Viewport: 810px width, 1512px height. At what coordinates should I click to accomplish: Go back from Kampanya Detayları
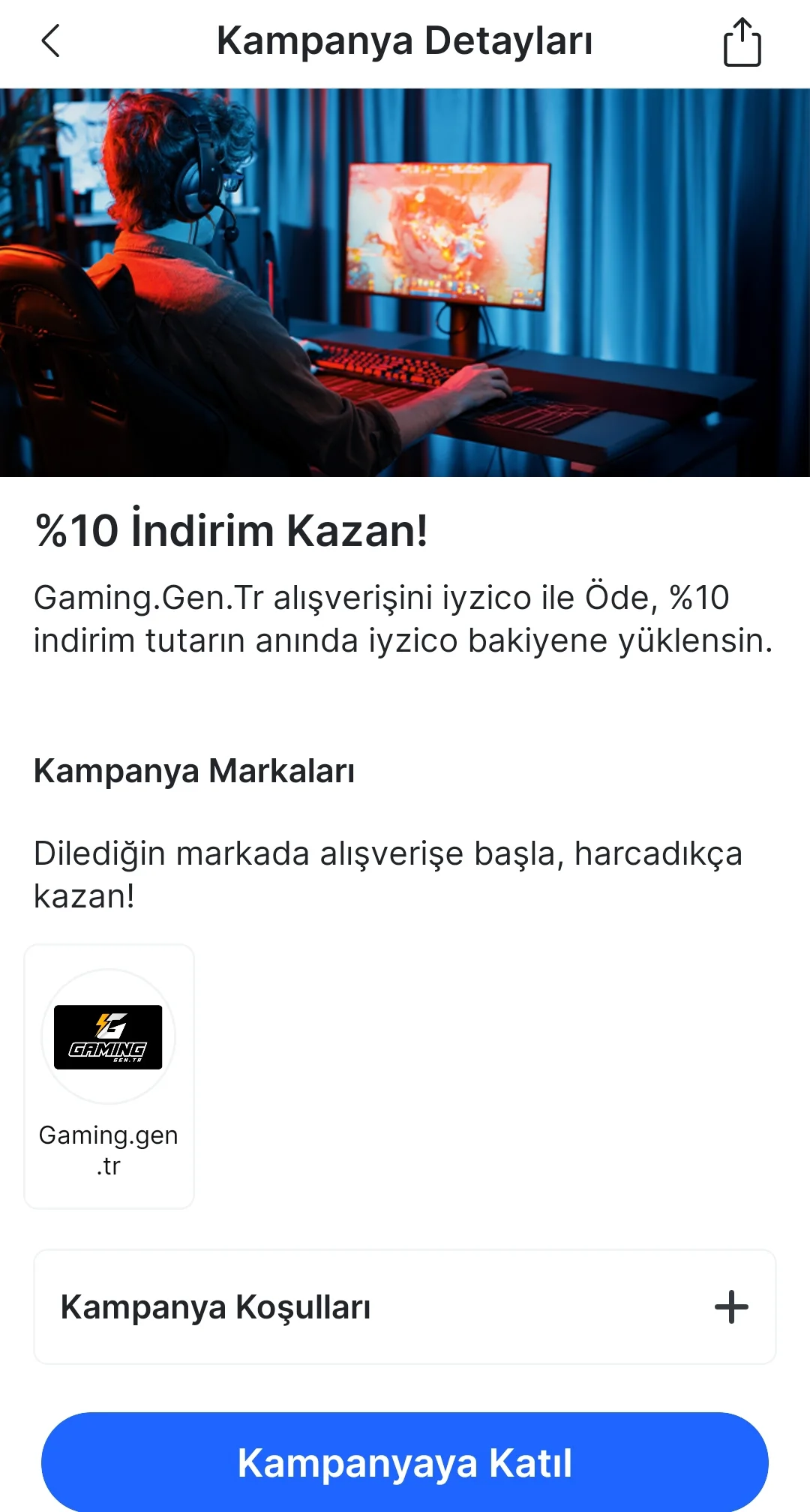(x=50, y=41)
